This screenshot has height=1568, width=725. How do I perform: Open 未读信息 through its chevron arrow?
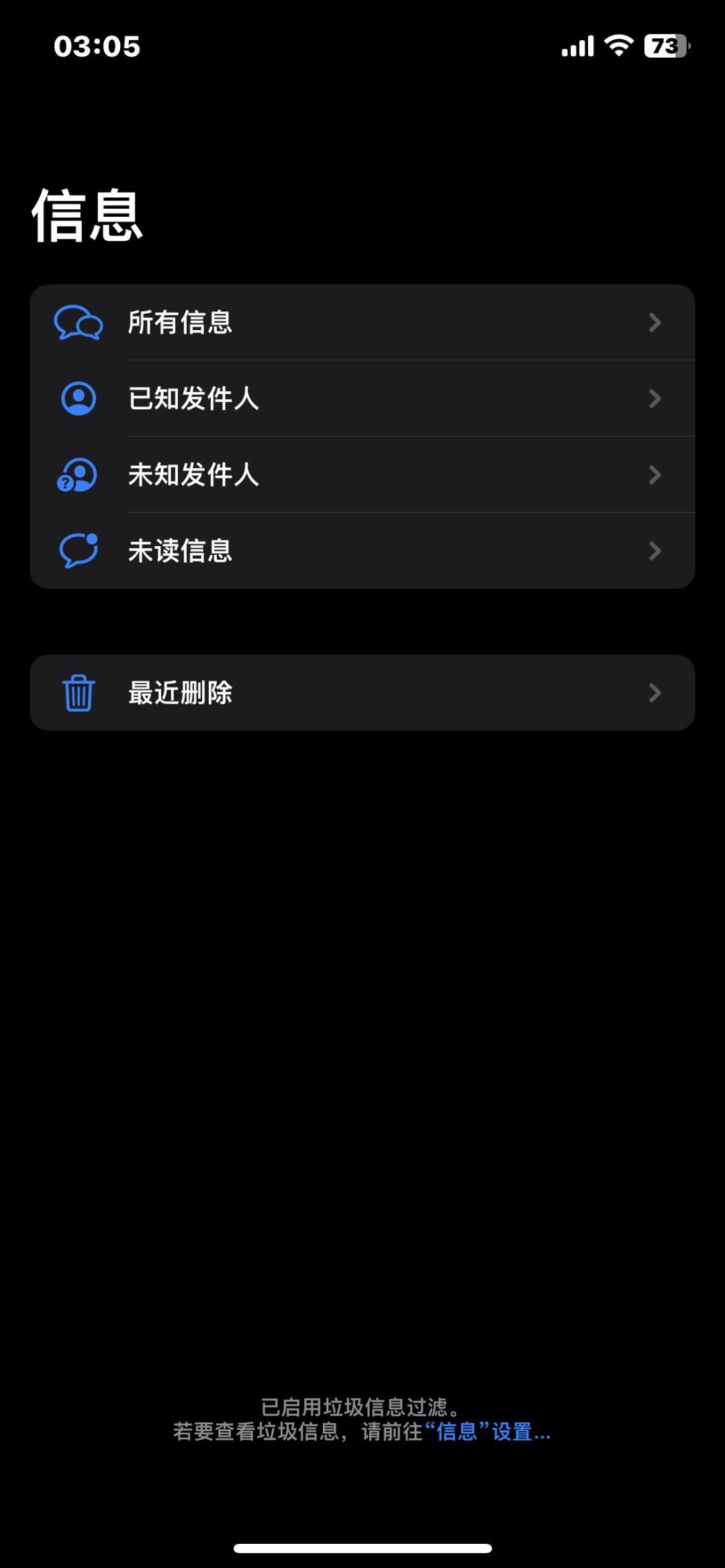pos(656,550)
